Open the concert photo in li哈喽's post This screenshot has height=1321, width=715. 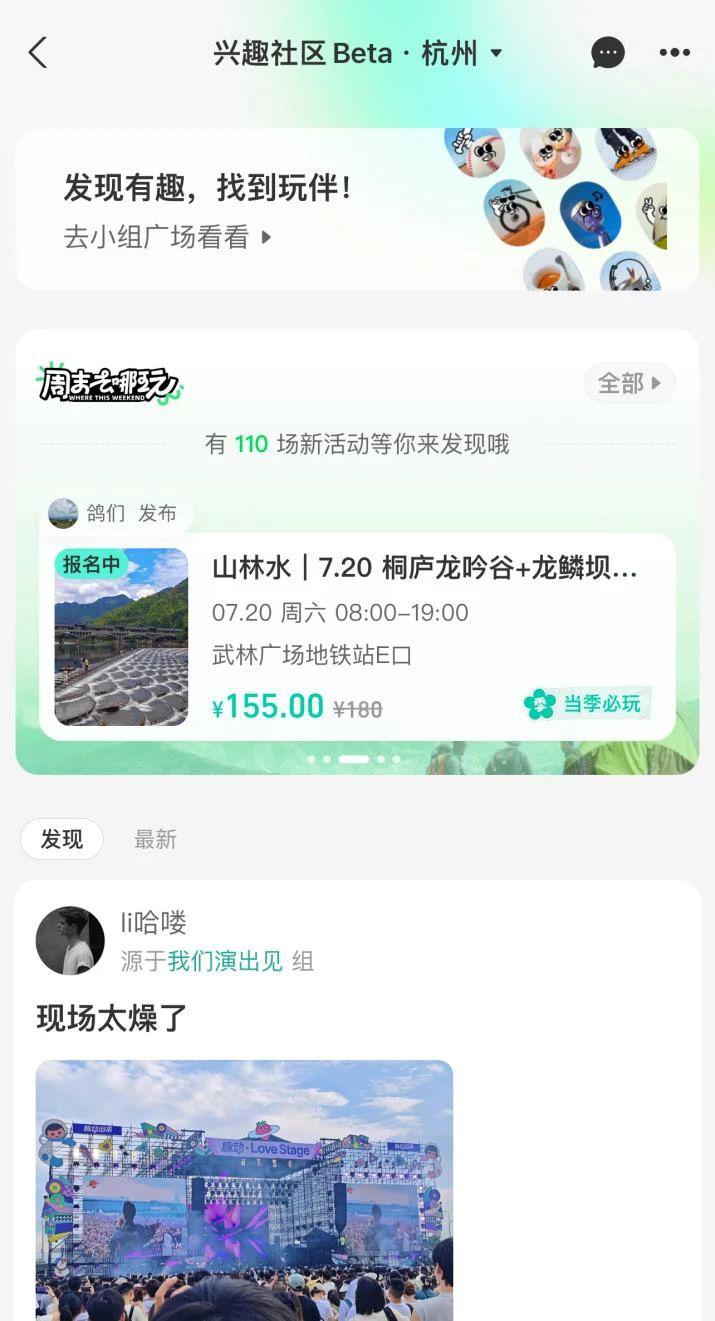pos(244,1190)
